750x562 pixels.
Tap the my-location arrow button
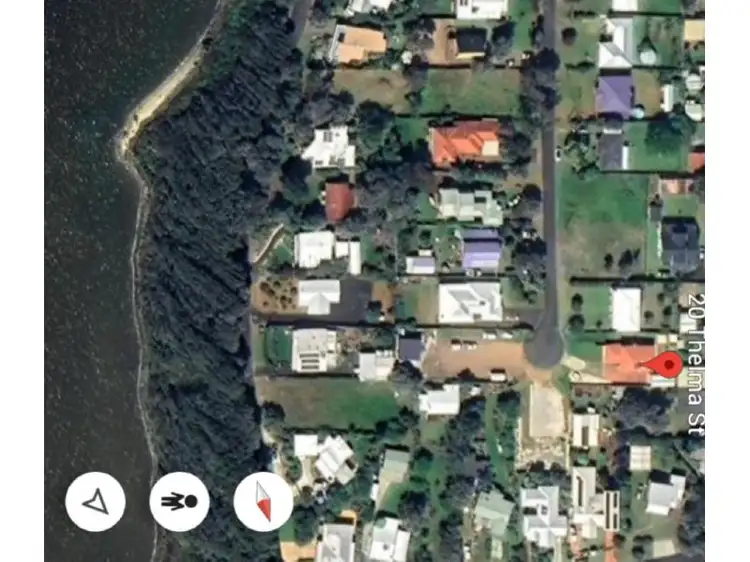(x=95, y=501)
